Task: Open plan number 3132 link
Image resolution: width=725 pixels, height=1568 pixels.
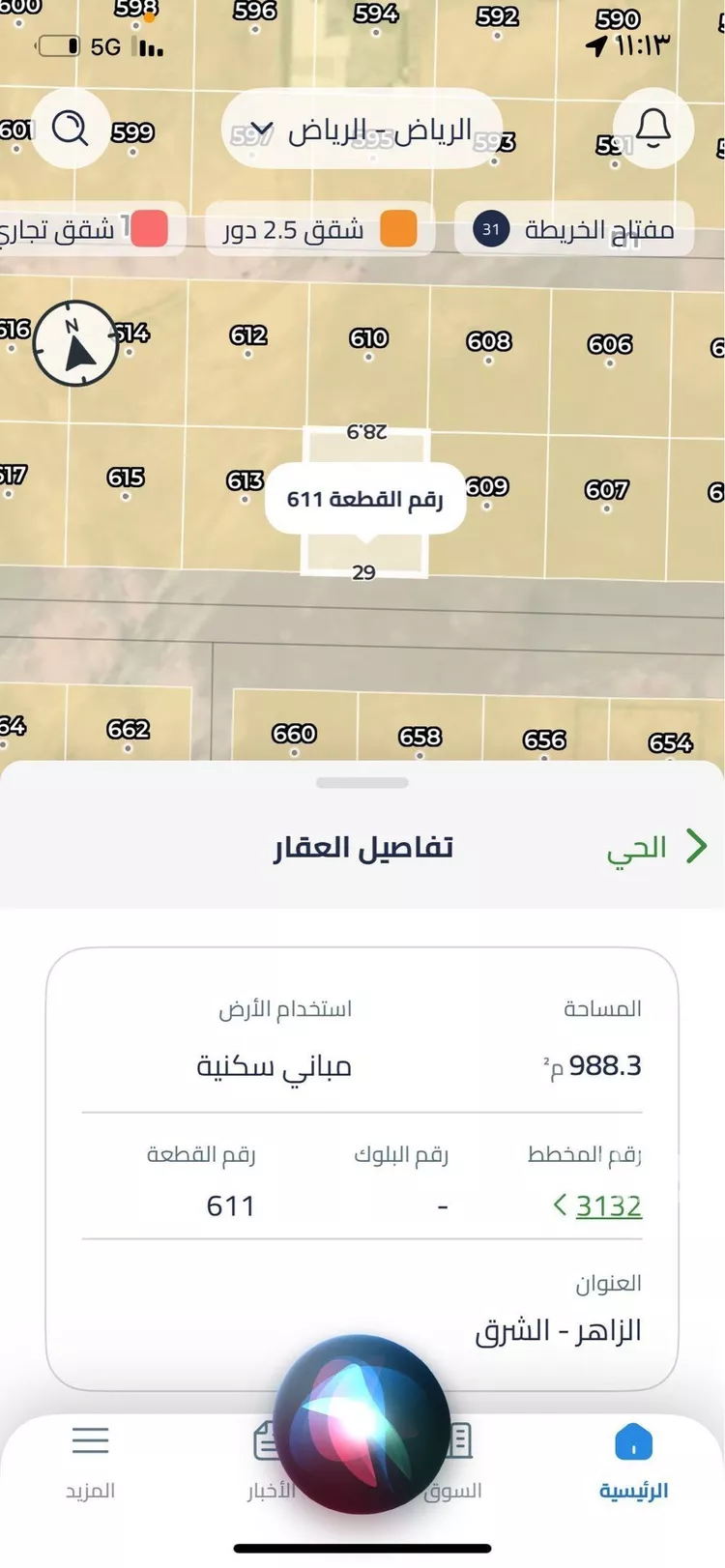Action: pyautogui.click(x=598, y=1205)
